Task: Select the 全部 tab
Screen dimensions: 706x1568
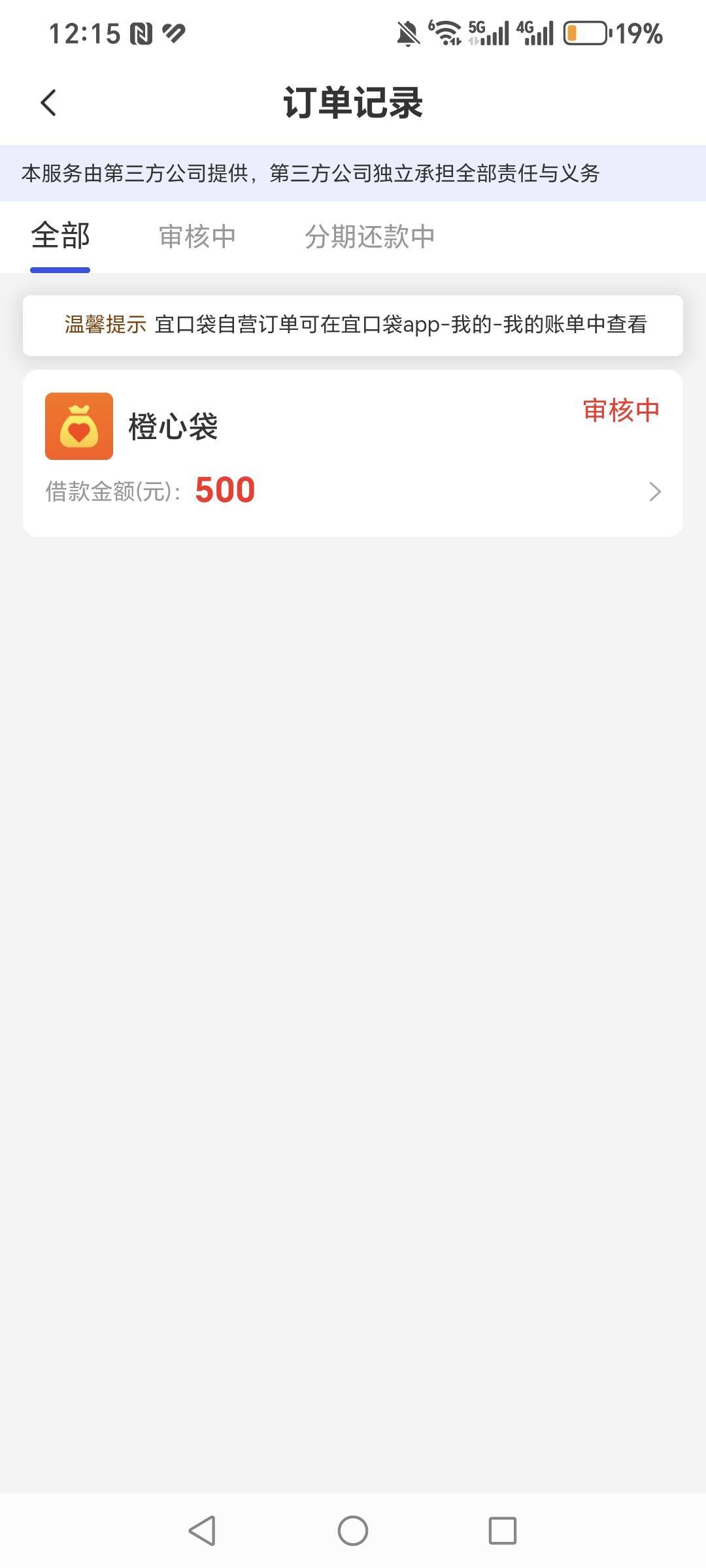Action: coord(60,237)
